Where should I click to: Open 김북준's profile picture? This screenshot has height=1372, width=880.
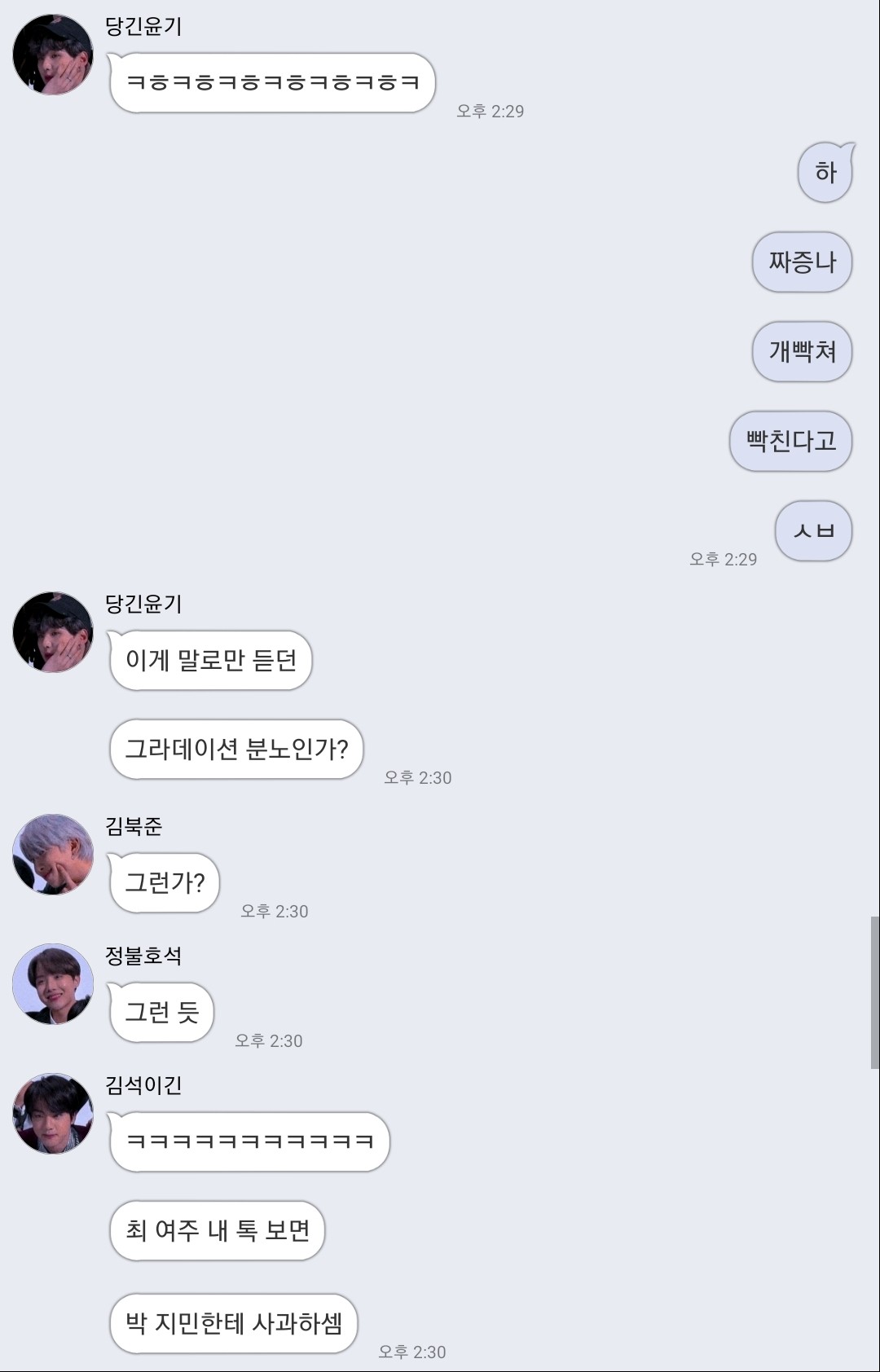[x=53, y=855]
